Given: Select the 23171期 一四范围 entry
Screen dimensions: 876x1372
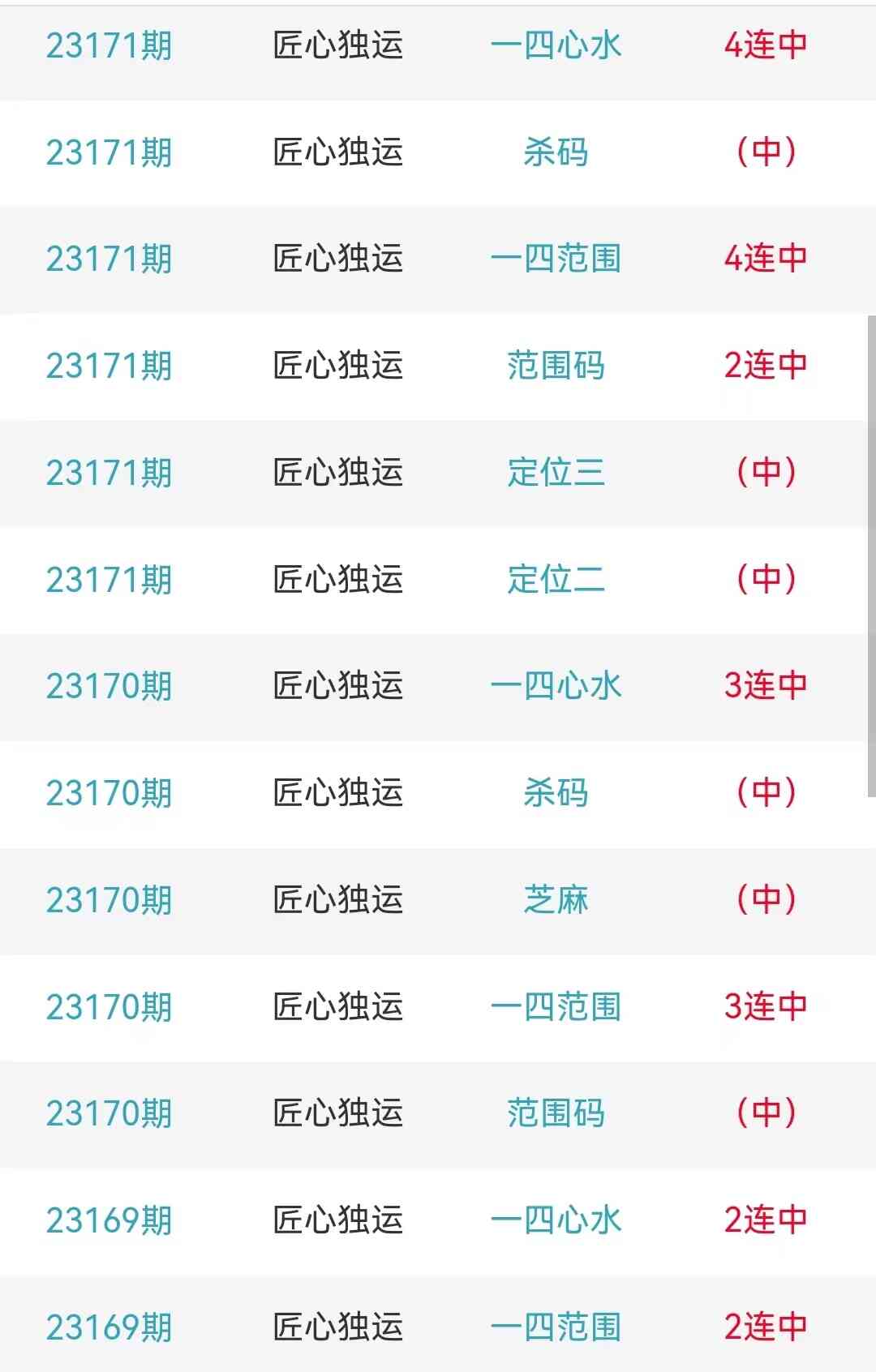Looking at the screenshot, I should (556, 259).
